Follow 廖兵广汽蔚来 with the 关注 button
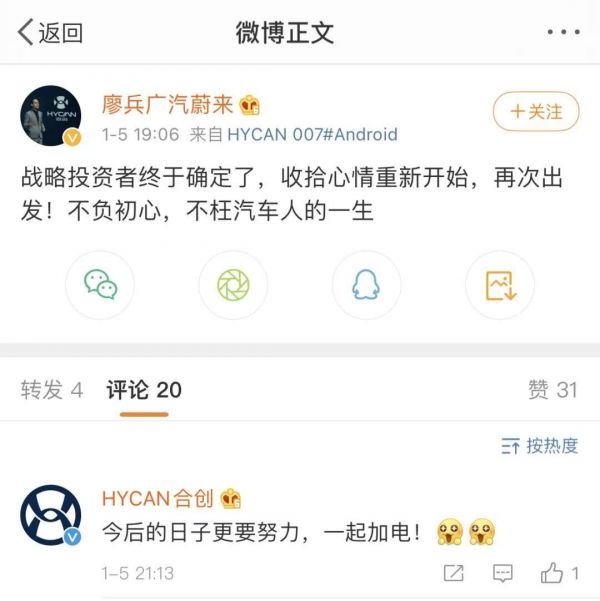 pyautogui.click(x=535, y=111)
